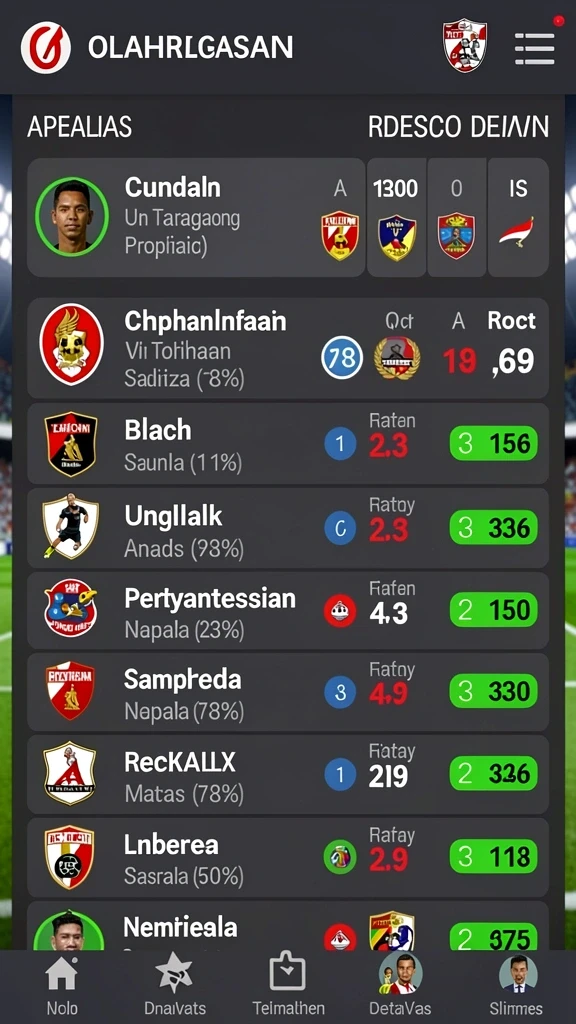Open the hamburger menu
Image resolution: width=576 pixels, height=1024 pixels.
coord(534,48)
